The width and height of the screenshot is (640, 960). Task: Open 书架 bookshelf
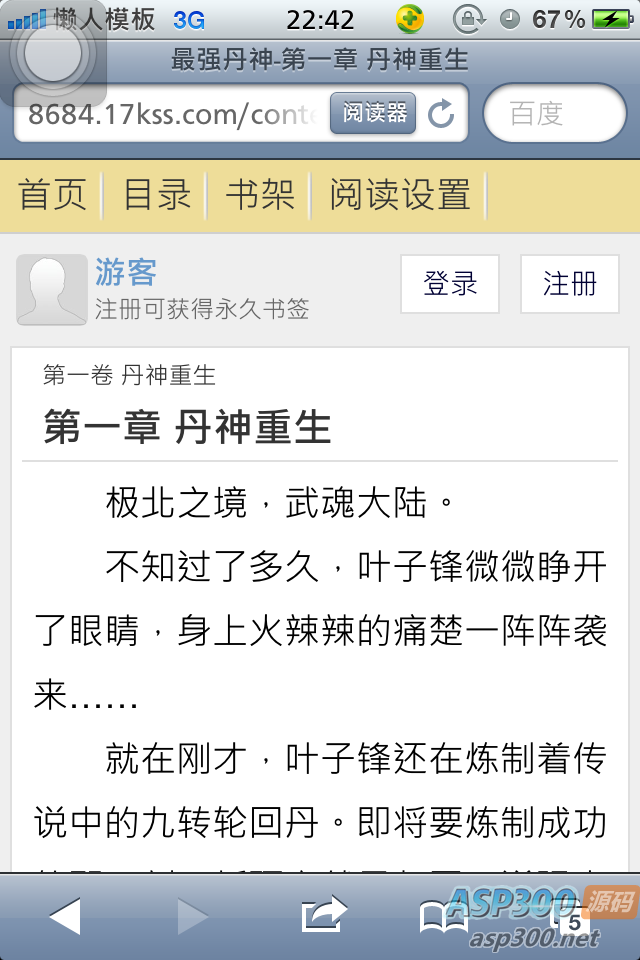click(x=260, y=195)
